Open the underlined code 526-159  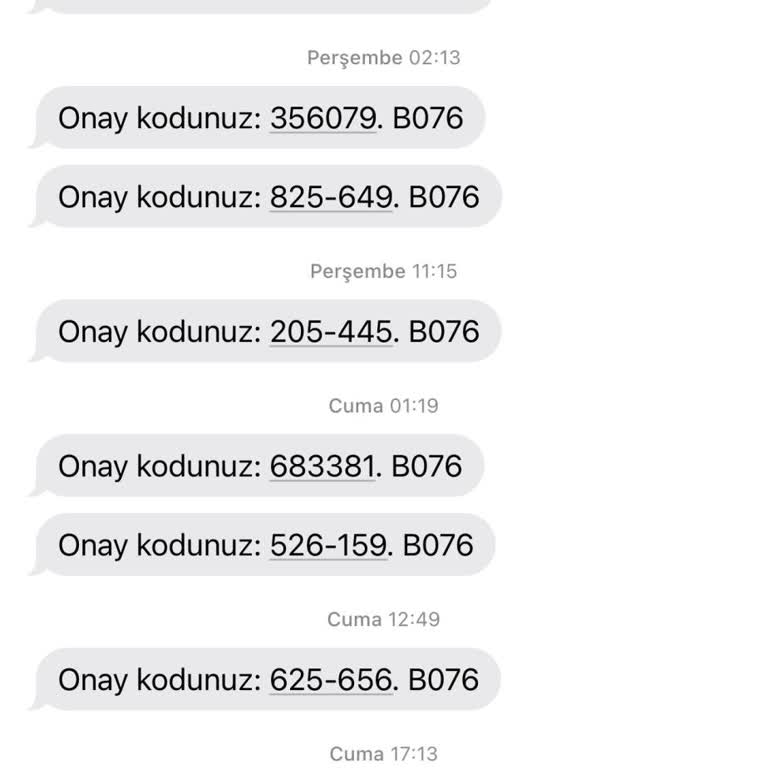click(x=328, y=545)
